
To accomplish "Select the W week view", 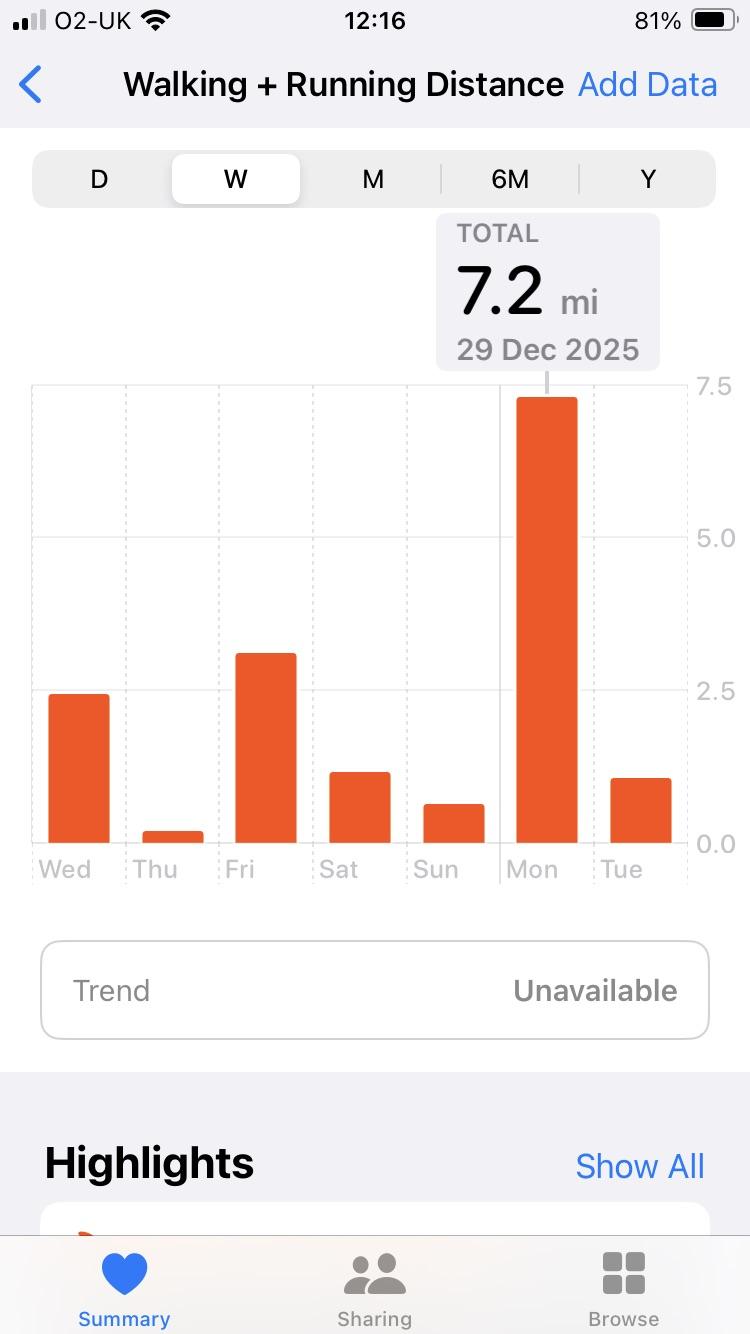I will (x=236, y=179).
